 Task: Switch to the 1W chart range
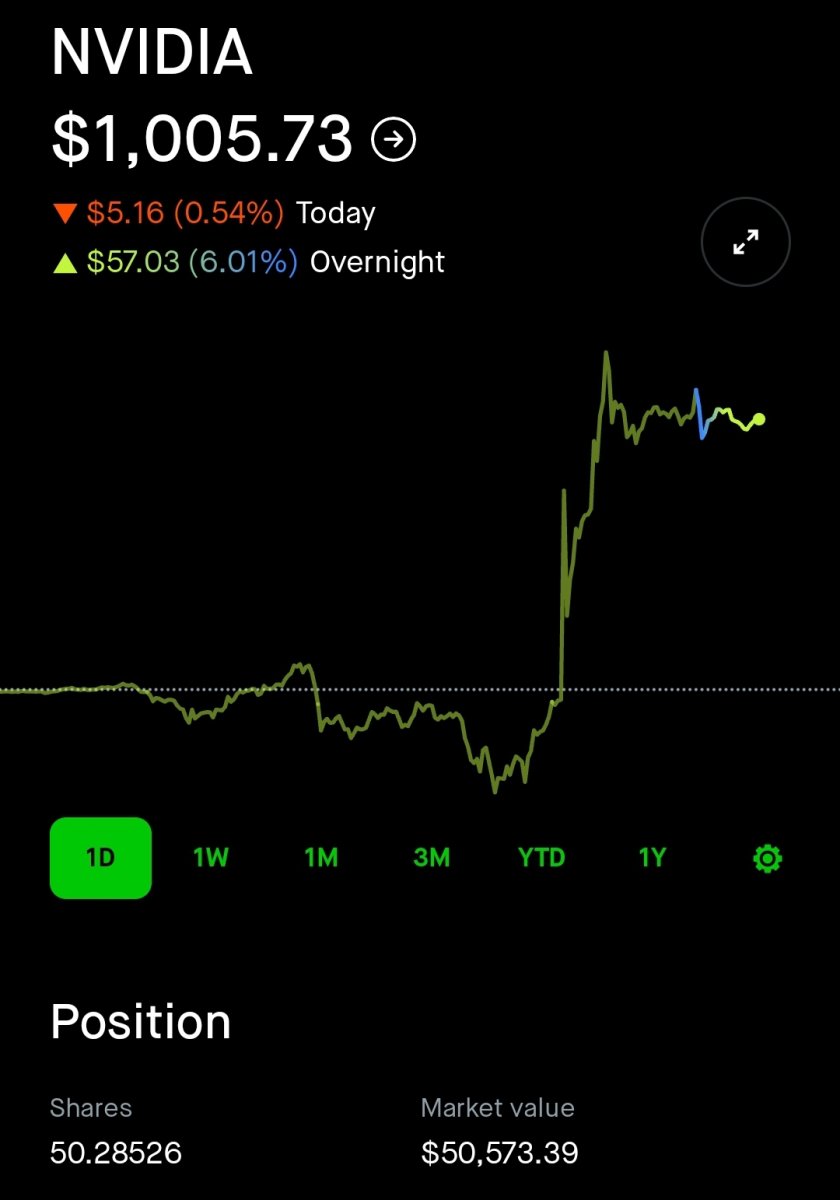211,858
